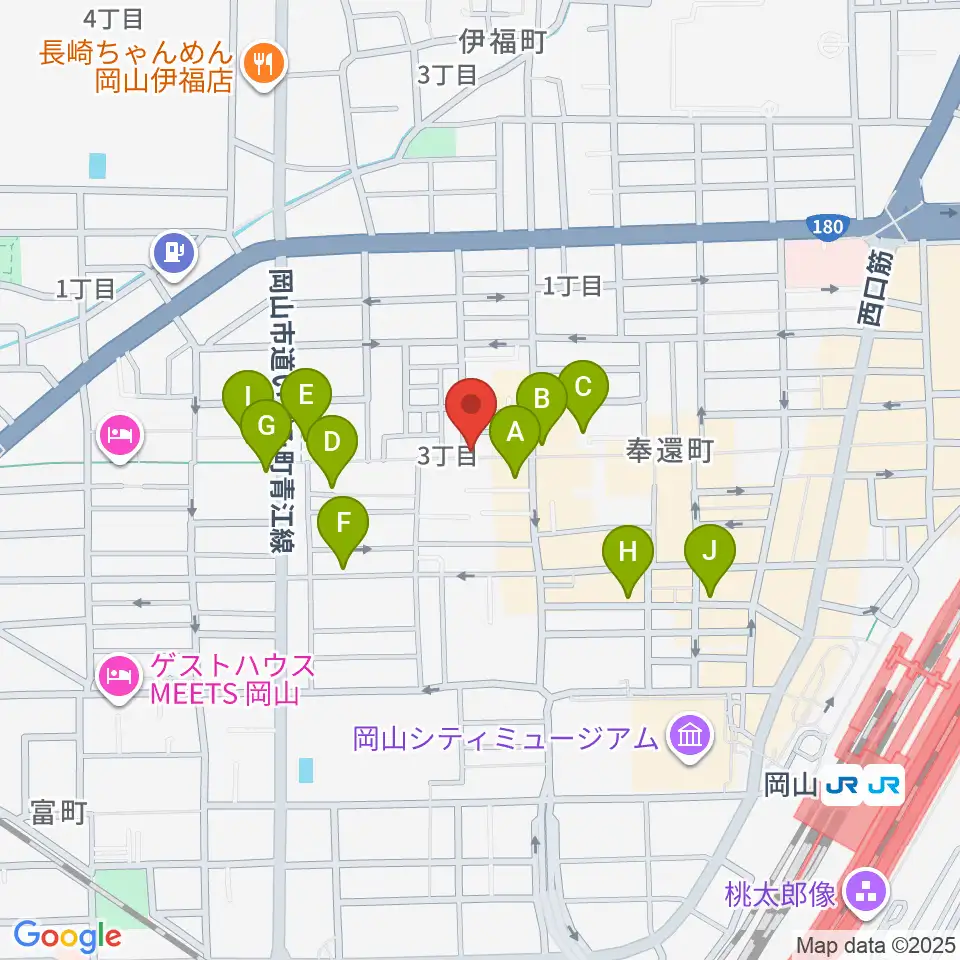The image size is (960, 960).
Task: Tap the red location pin
Action: pyautogui.click(x=471, y=410)
